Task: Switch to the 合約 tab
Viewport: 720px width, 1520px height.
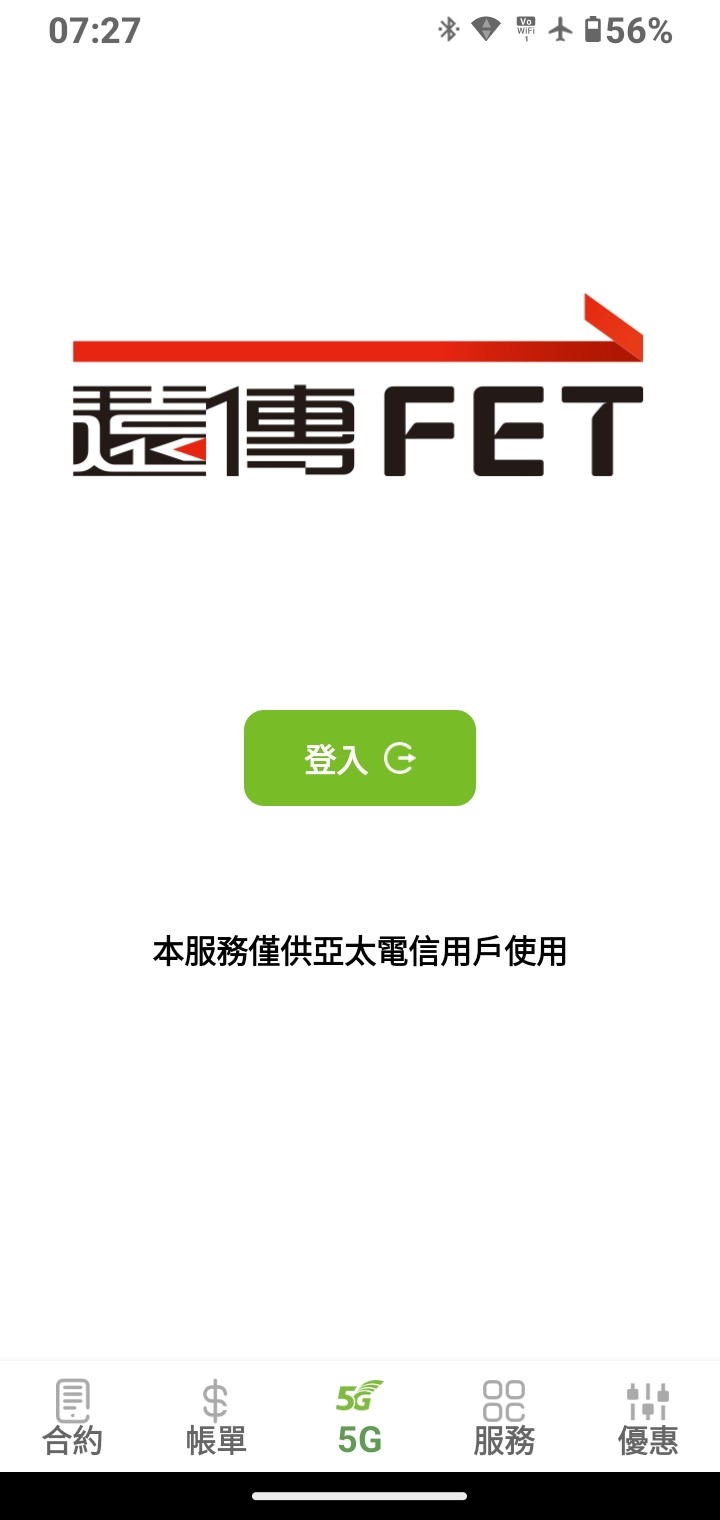Action: pyautogui.click(x=72, y=1416)
